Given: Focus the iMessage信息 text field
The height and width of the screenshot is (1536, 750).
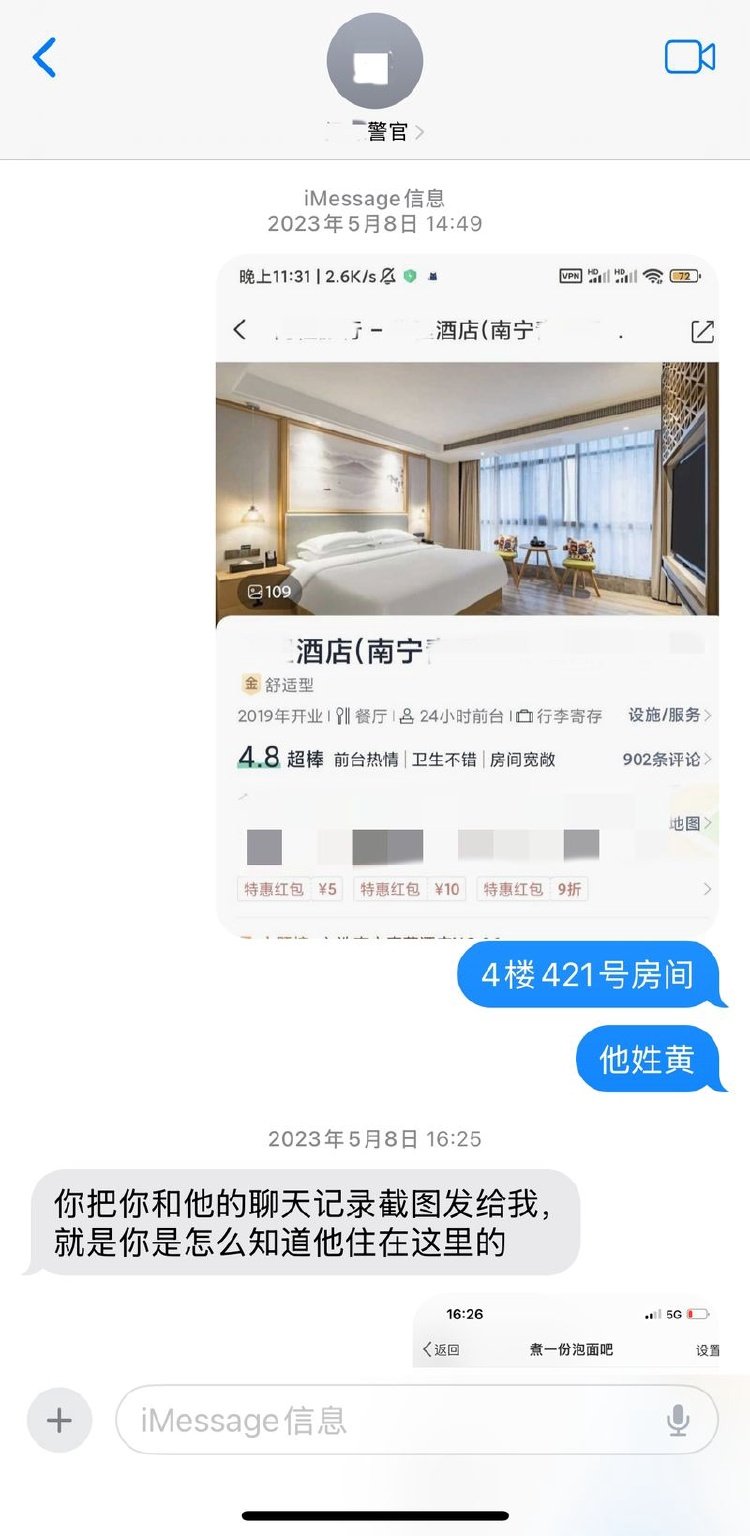Looking at the screenshot, I should pyautogui.click(x=390, y=1420).
